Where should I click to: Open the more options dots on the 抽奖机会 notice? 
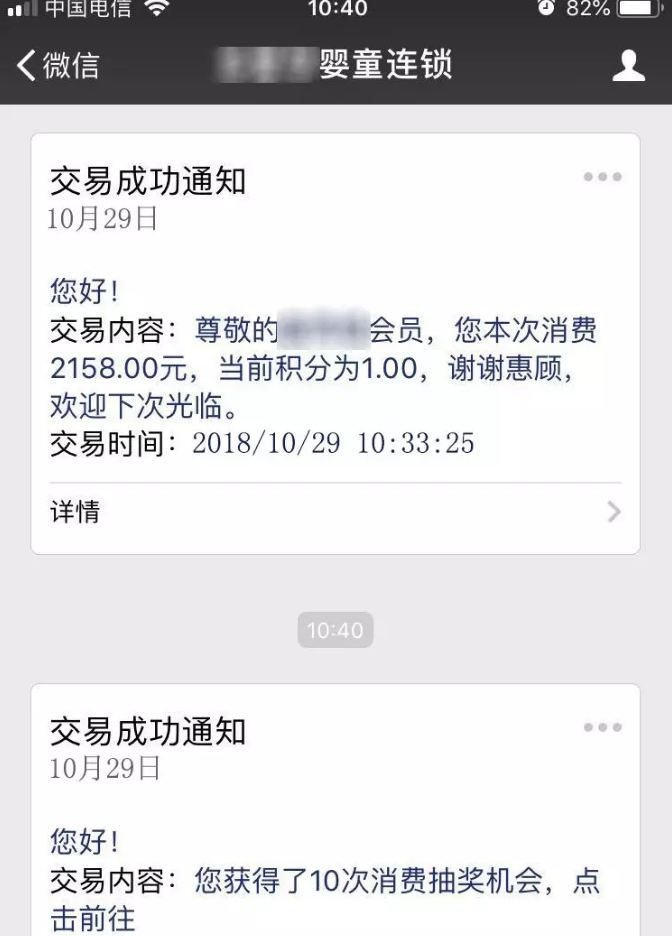(x=602, y=727)
